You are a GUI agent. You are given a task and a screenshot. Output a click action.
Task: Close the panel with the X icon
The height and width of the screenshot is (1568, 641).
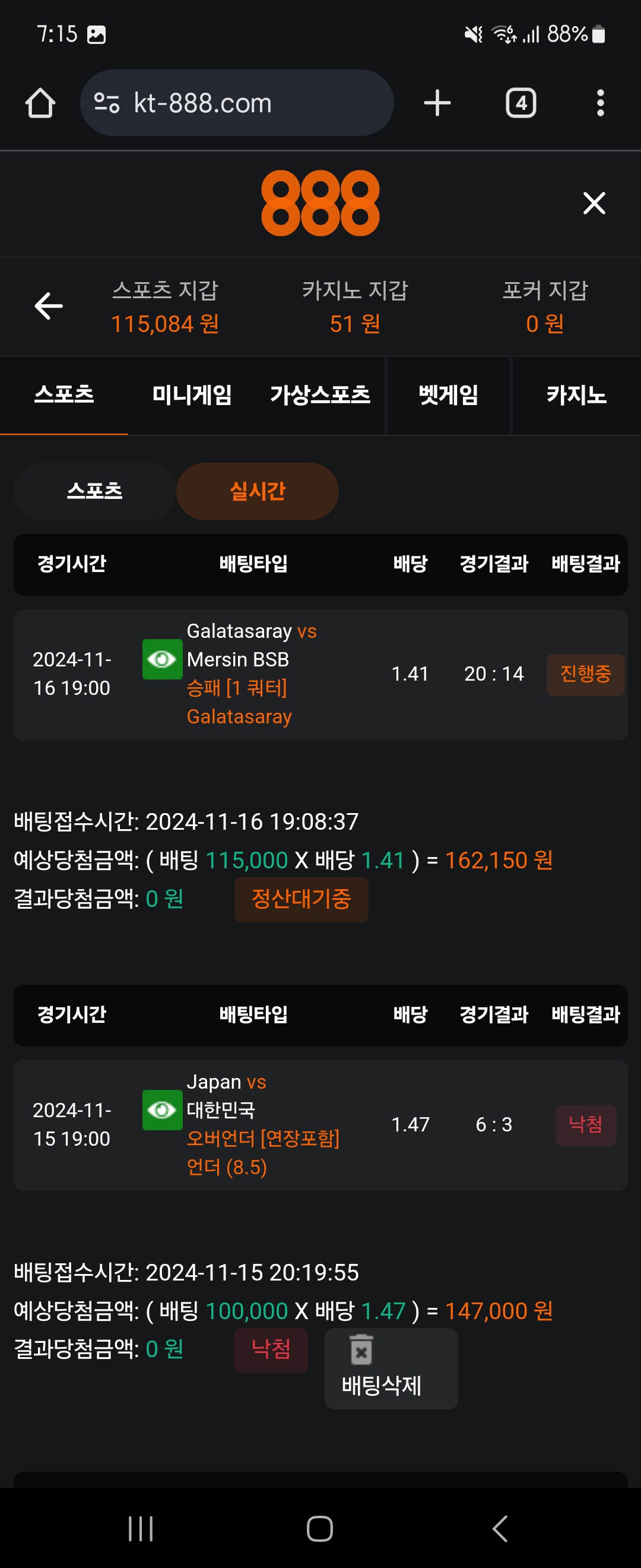point(594,203)
